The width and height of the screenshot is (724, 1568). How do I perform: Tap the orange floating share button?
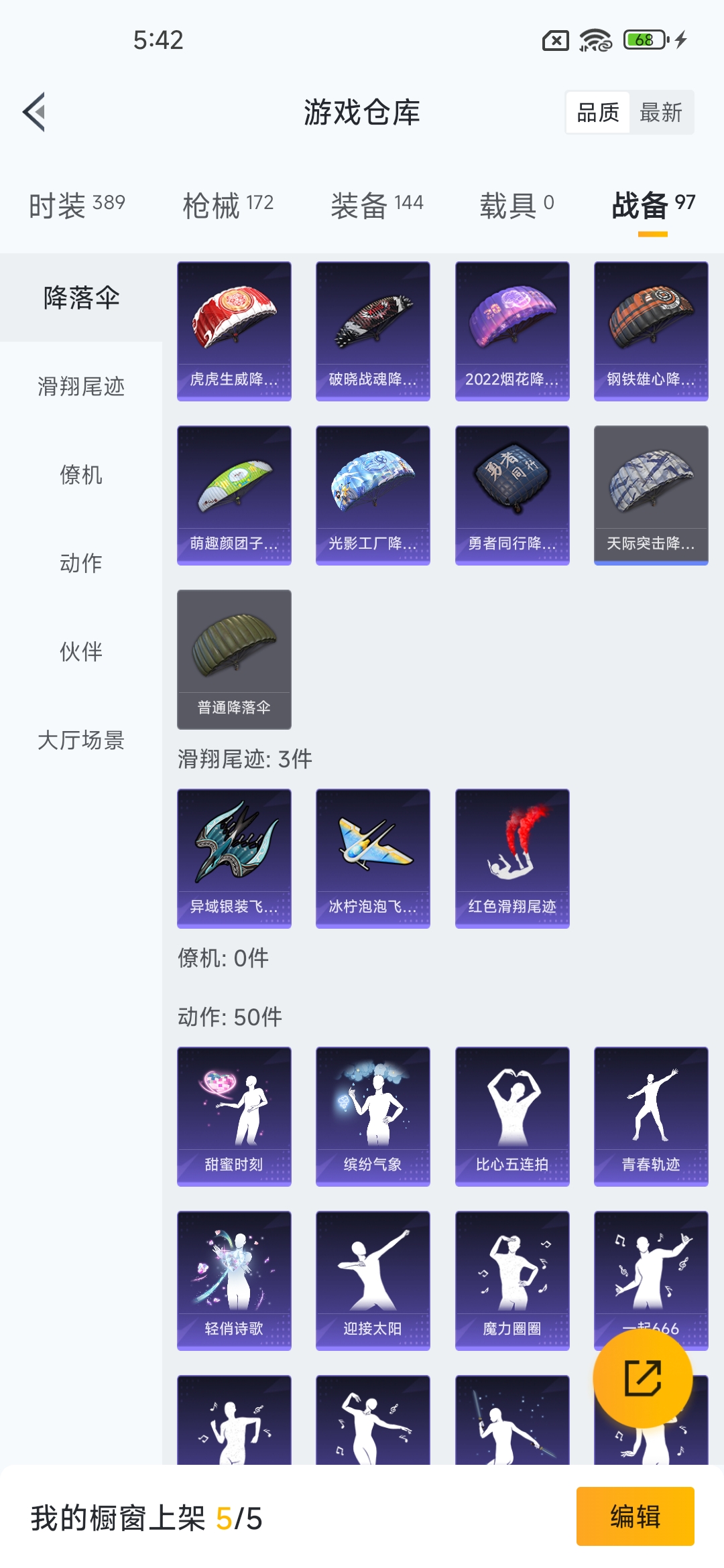point(643,1378)
